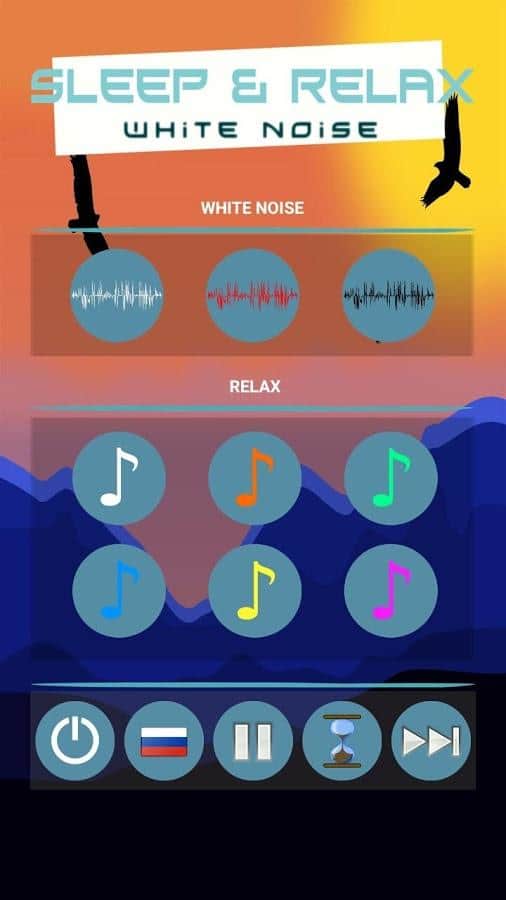The height and width of the screenshot is (900, 506).
Task: Select the blue music note track
Action: pos(119,591)
